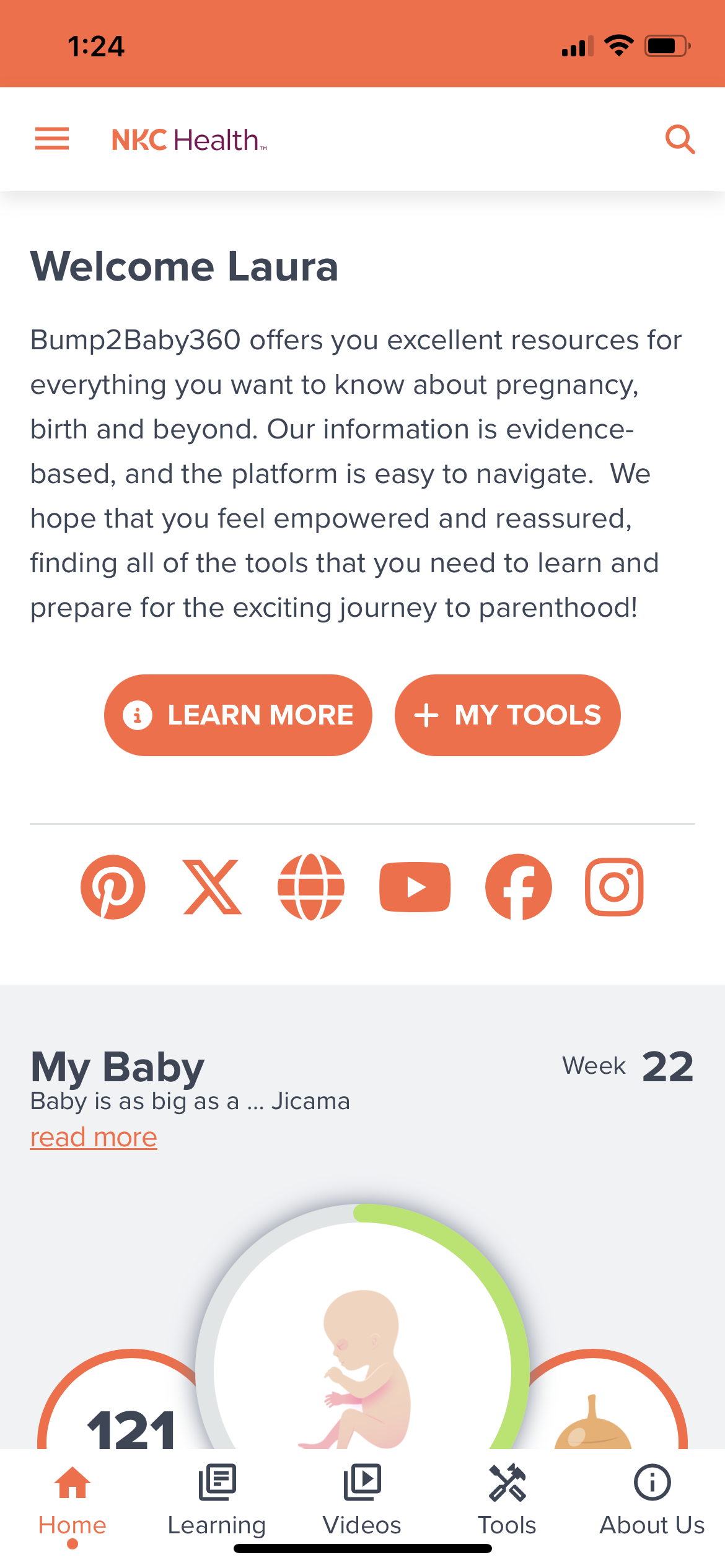Viewport: 725px width, 1568px height.
Task: Open search from the top bar
Action: click(x=680, y=139)
